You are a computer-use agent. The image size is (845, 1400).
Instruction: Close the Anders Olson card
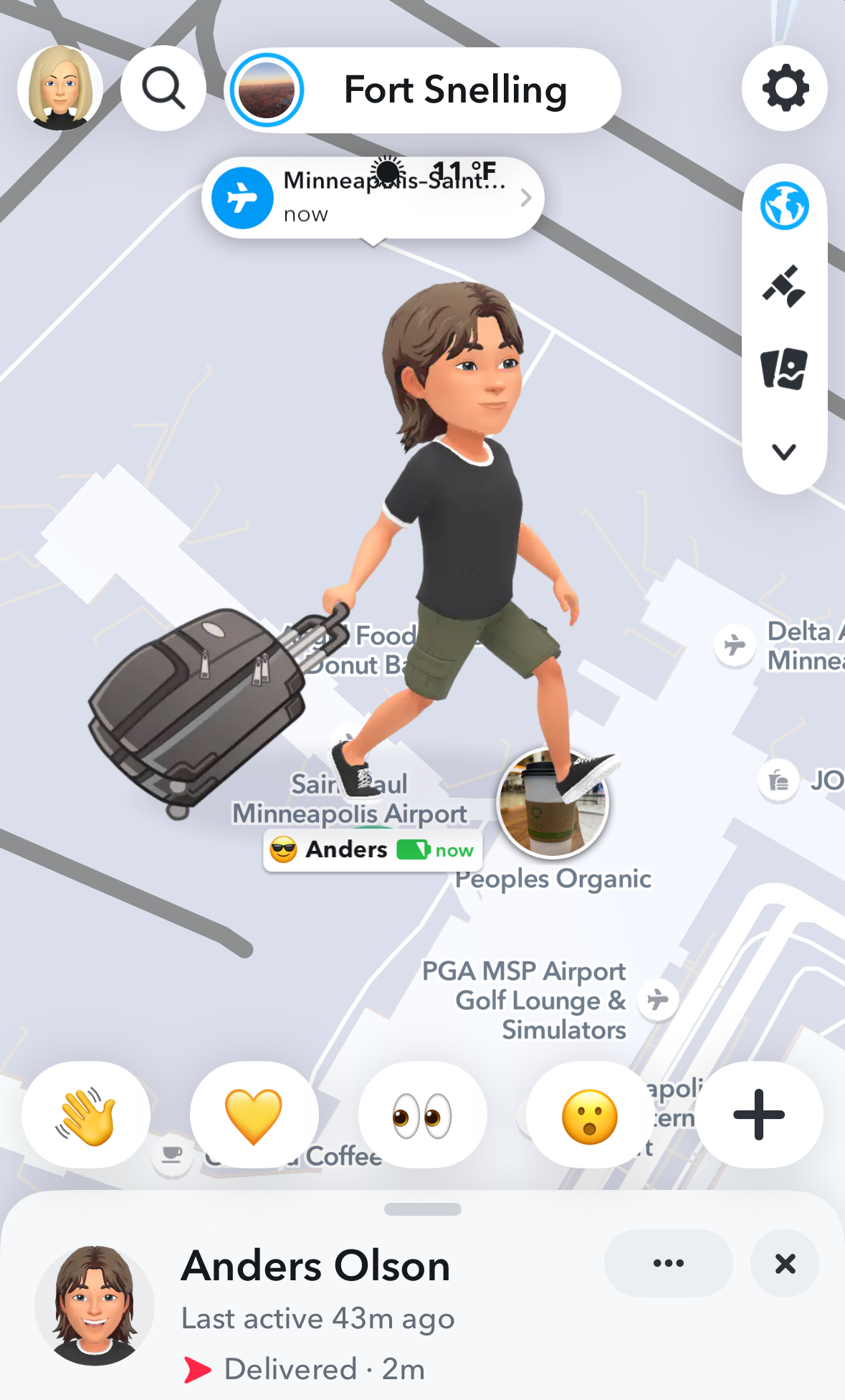pos(786,1263)
